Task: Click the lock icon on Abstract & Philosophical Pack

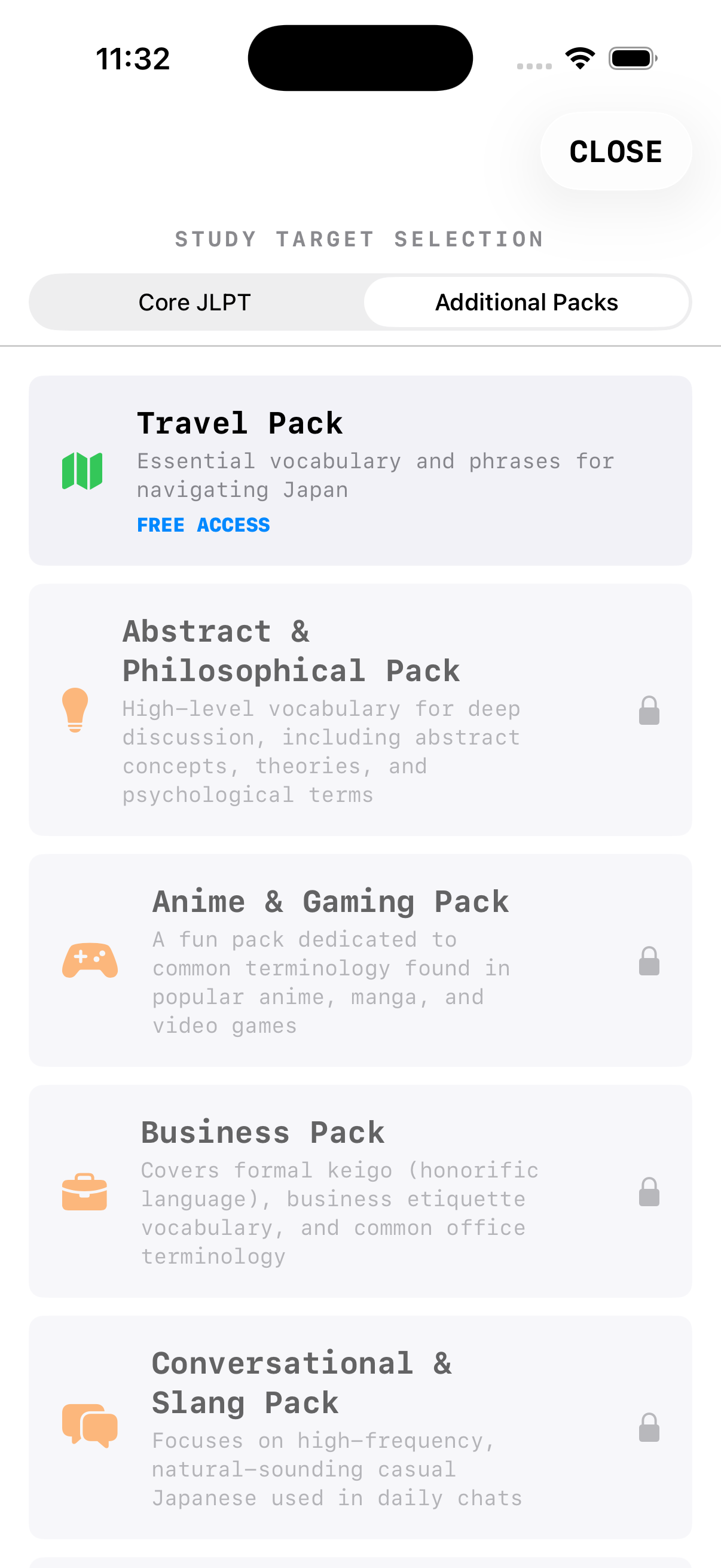Action: pyautogui.click(x=649, y=710)
